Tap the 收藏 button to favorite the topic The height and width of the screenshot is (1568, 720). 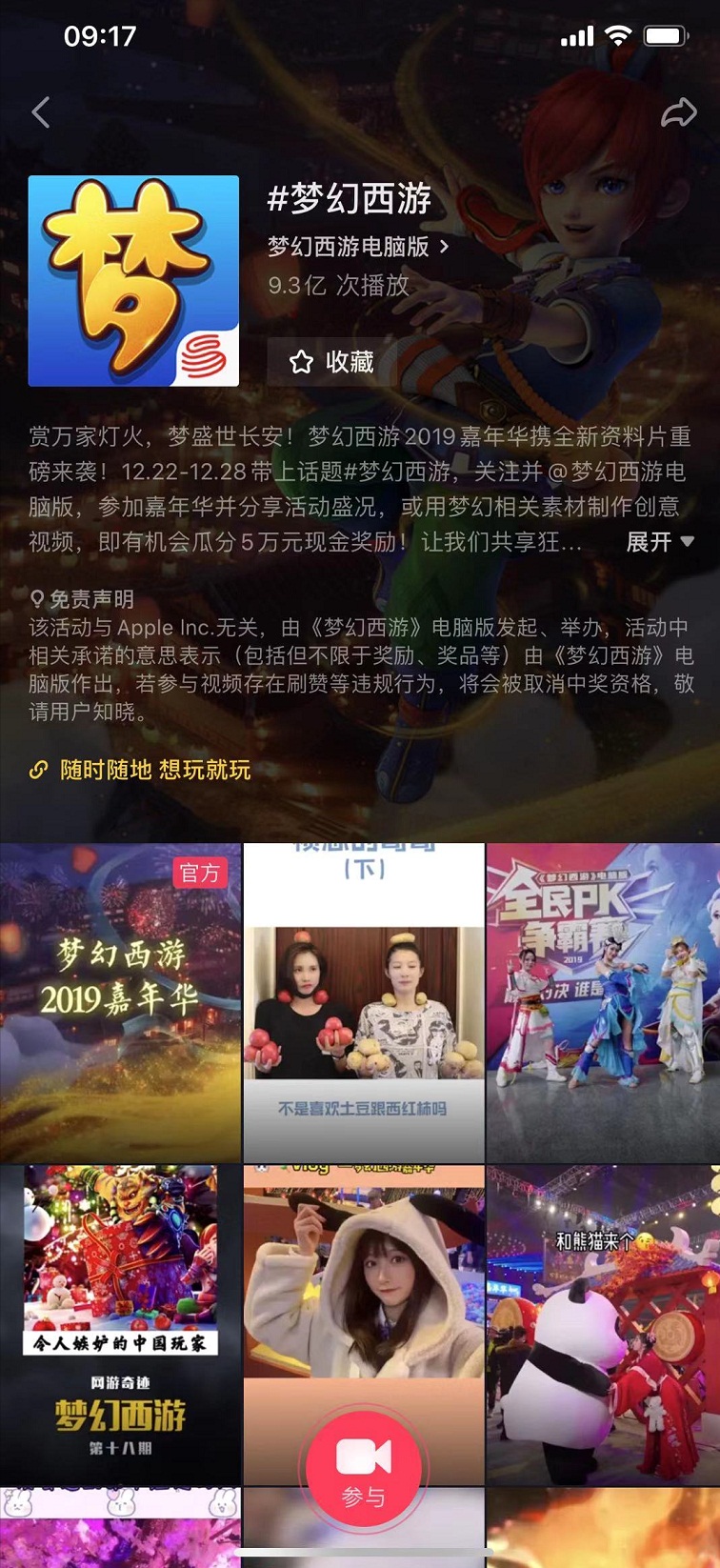(x=330, y=362)
